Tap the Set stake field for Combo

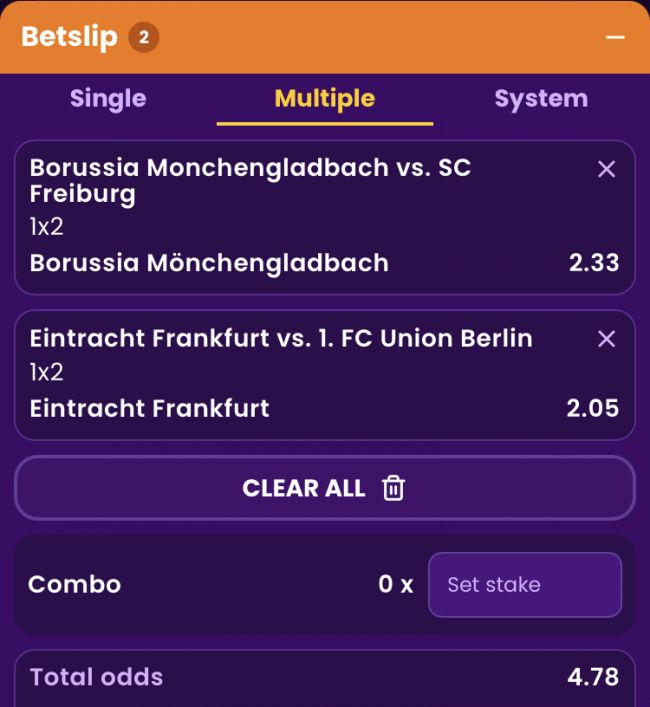point(524,585)
